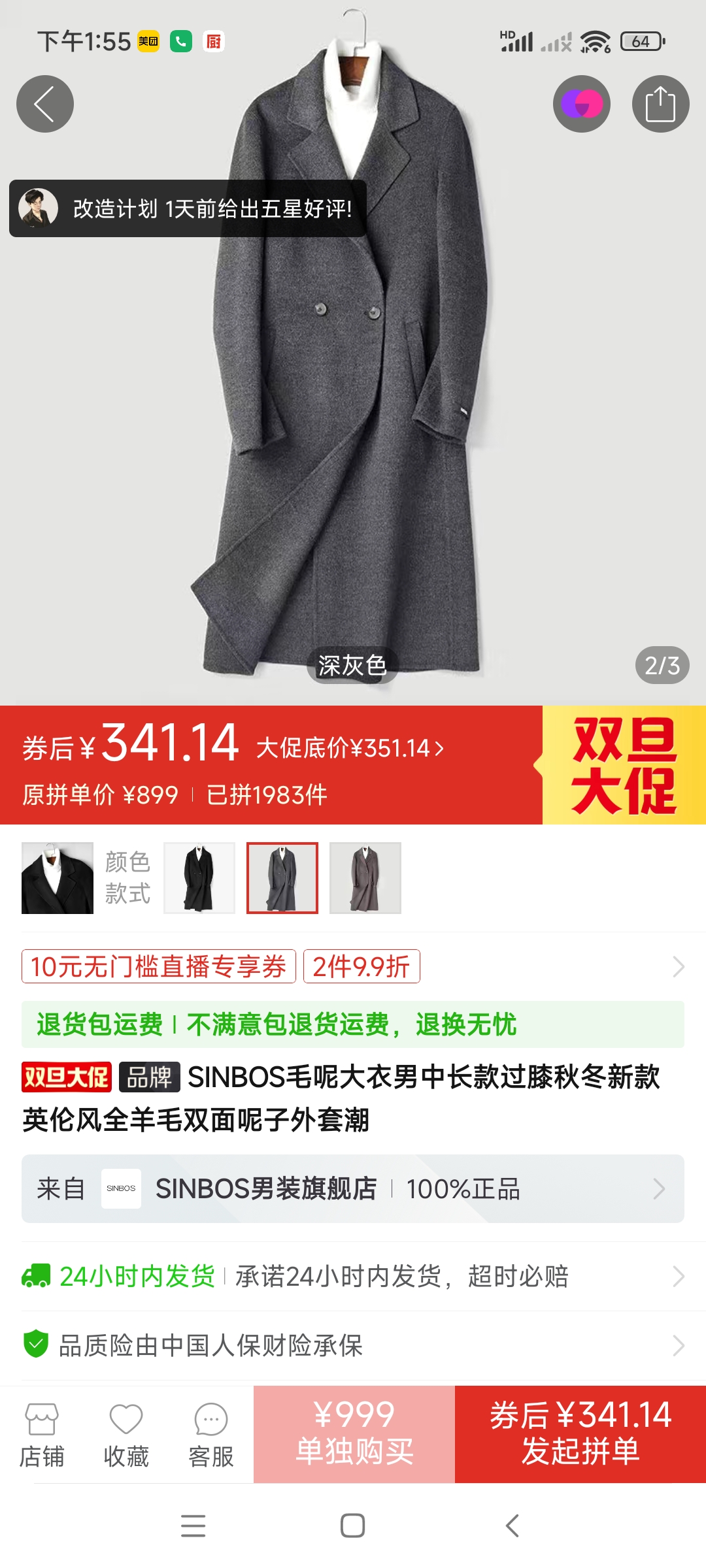Start group buy 发起拼单 at ¥341.14

[x=580, y=1434]
